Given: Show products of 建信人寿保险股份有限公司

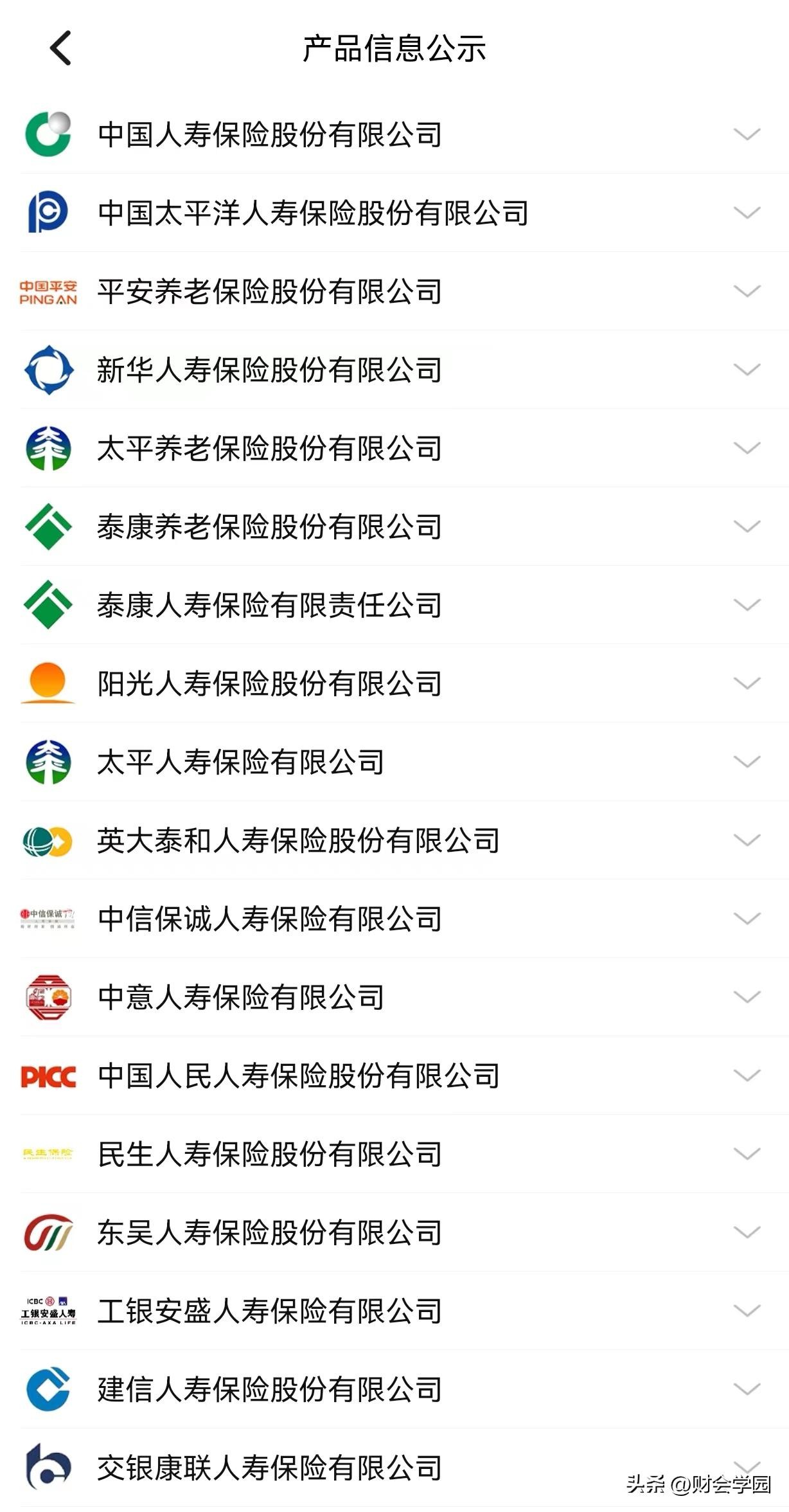Looking at the screenshot, I should click(747, 1389).
